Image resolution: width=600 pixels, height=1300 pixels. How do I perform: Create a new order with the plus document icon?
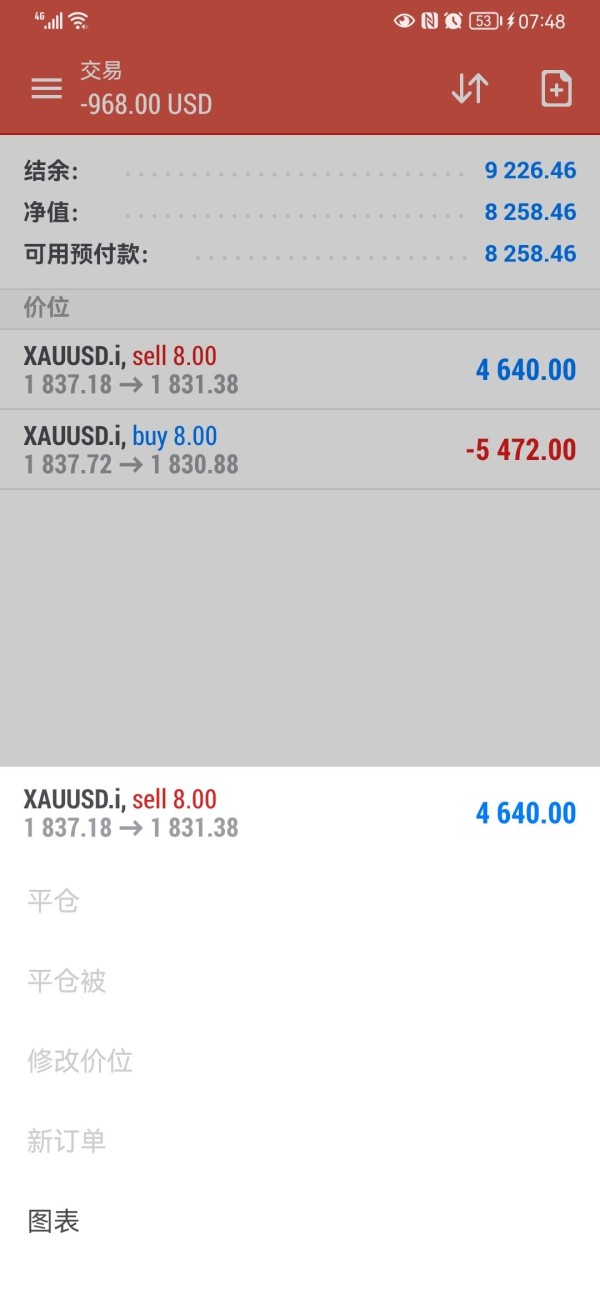(556, 88)
